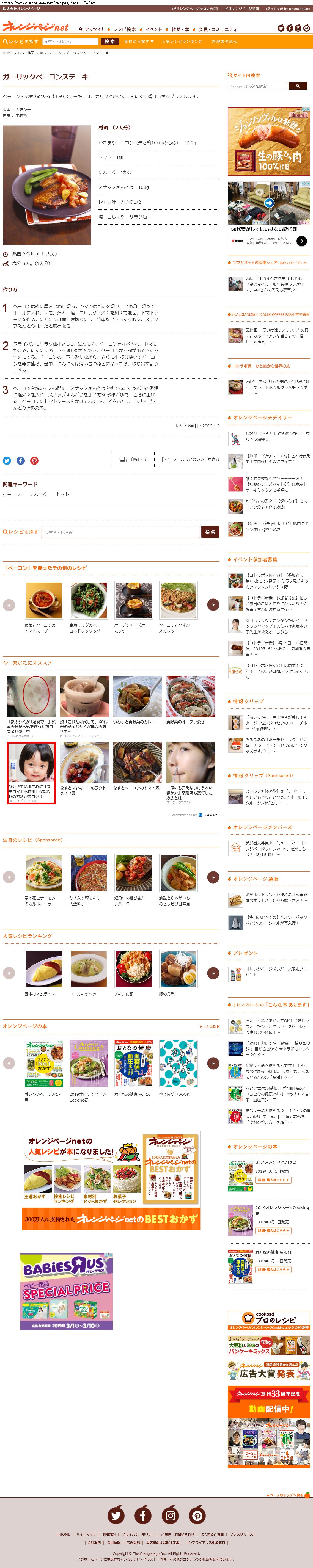The image size is (313, 1568).
Task: Open the ベーコン related keyword
Action: click(12, 494)
